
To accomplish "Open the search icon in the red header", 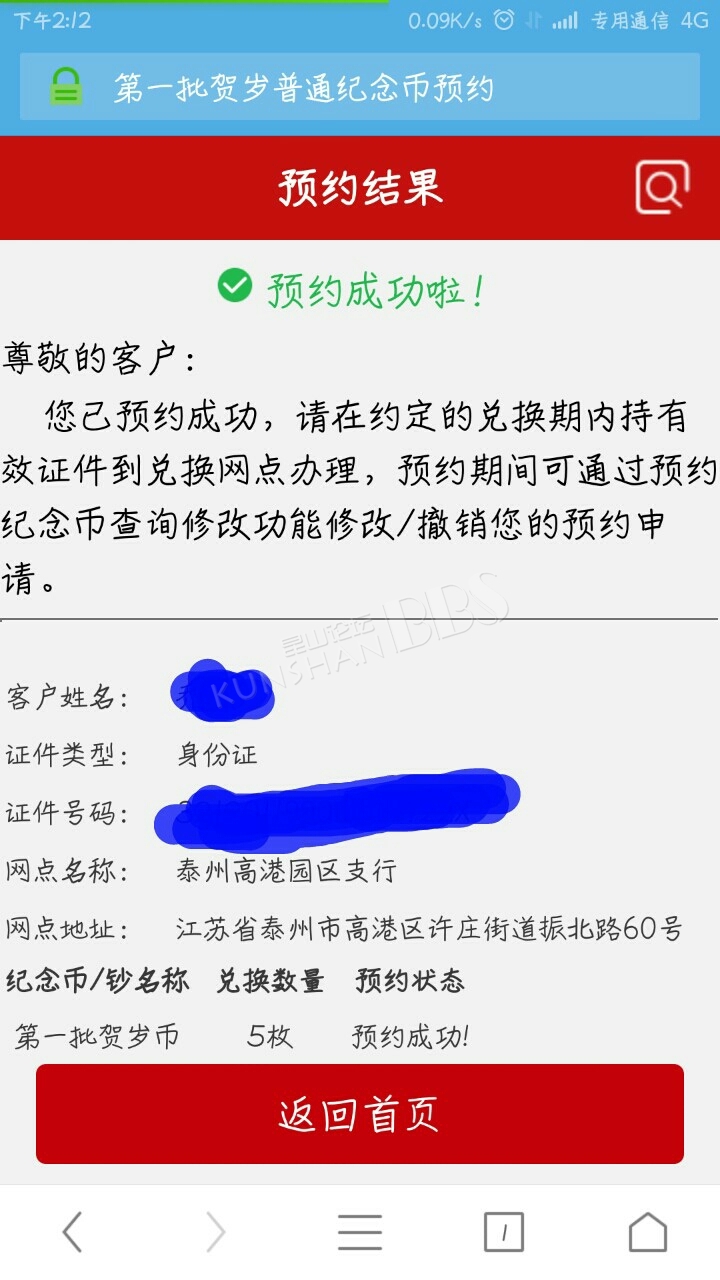I will pyautogui.click(x=663, y=187).
